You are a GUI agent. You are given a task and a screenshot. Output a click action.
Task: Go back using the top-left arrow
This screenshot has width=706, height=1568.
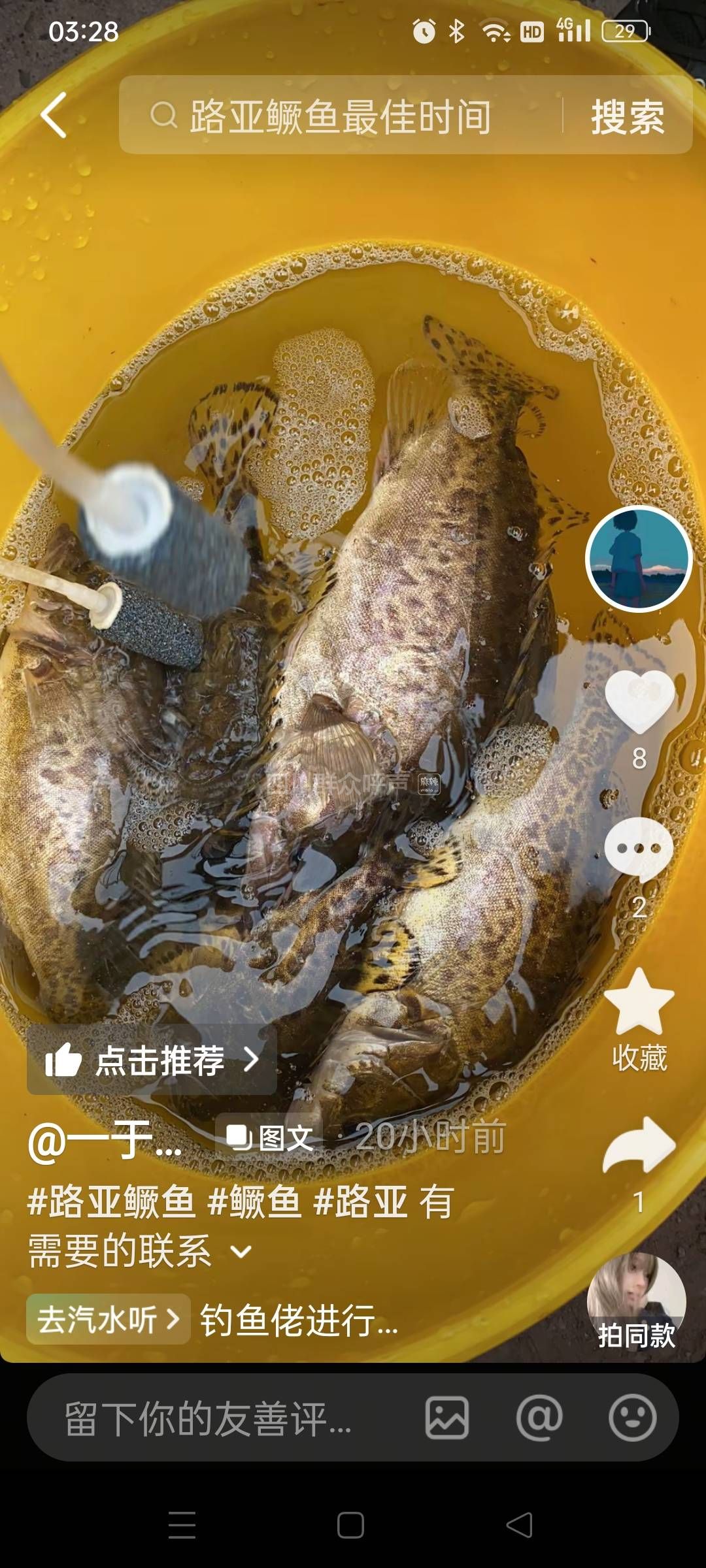click(54, 115)
